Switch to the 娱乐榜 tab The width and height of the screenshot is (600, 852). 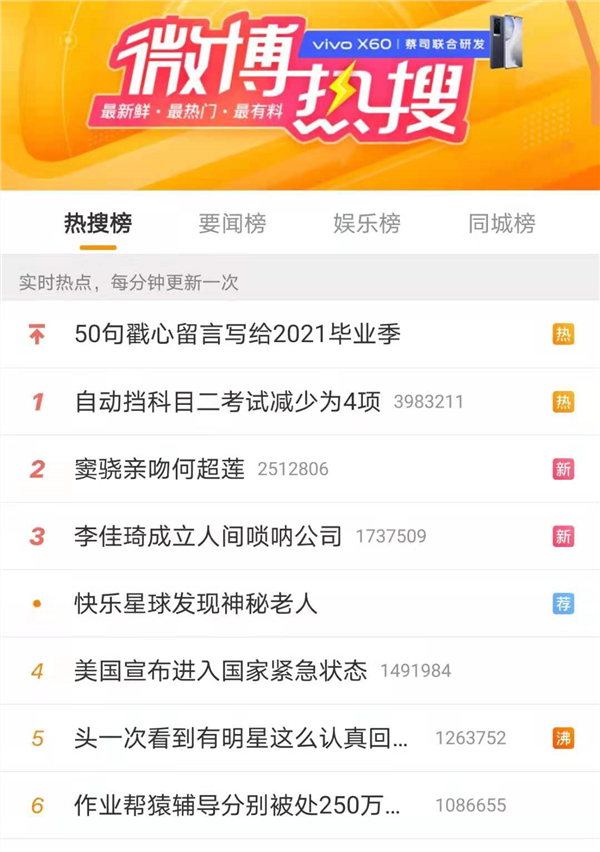[366, 223]
